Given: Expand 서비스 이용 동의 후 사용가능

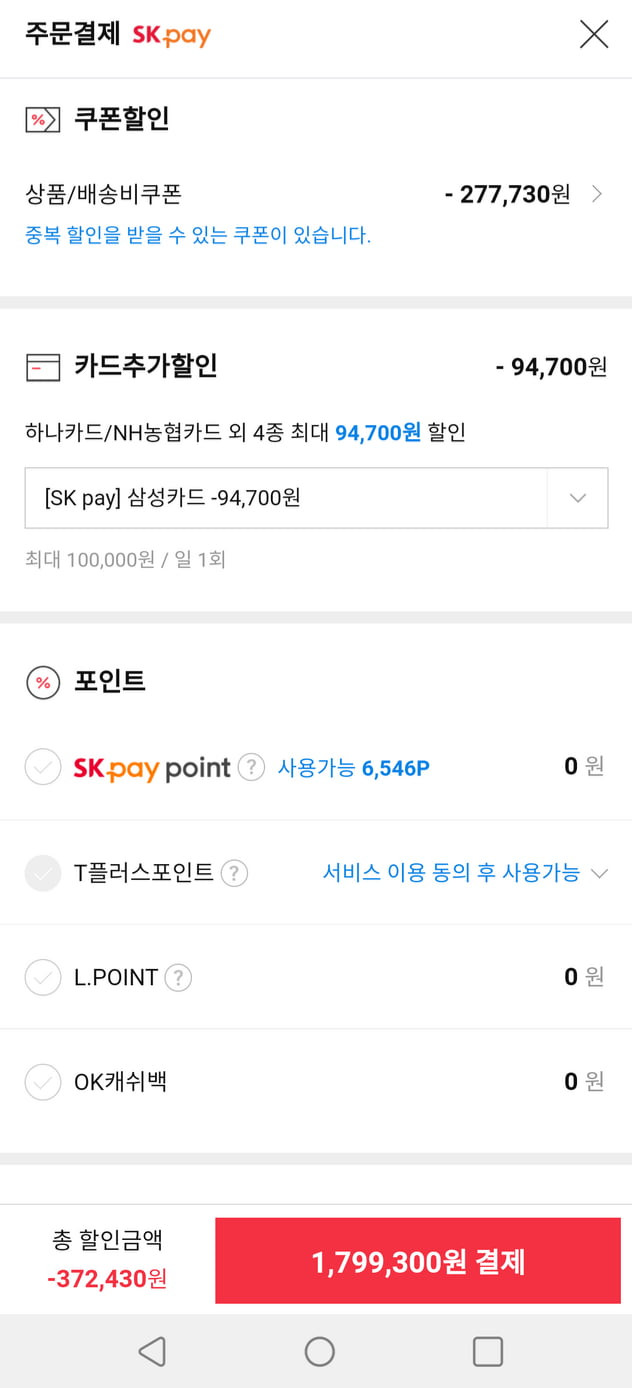Looking at the screenshot, I should [x=465, y=873].
